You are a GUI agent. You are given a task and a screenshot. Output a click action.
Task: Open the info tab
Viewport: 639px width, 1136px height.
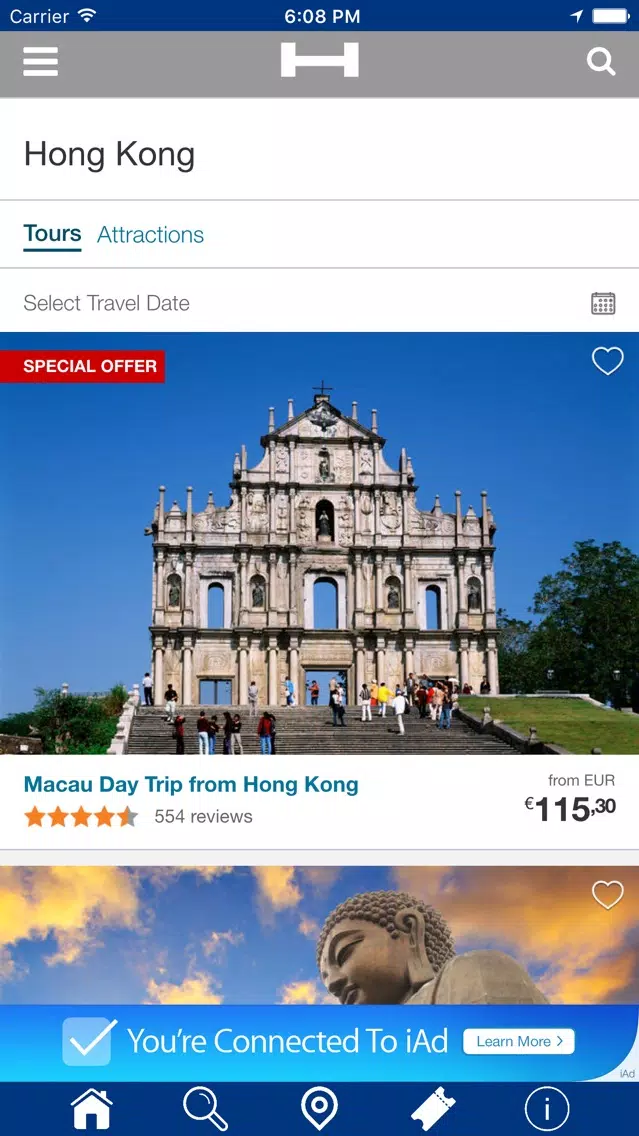pyautogui.click(x=547, y=1109)
